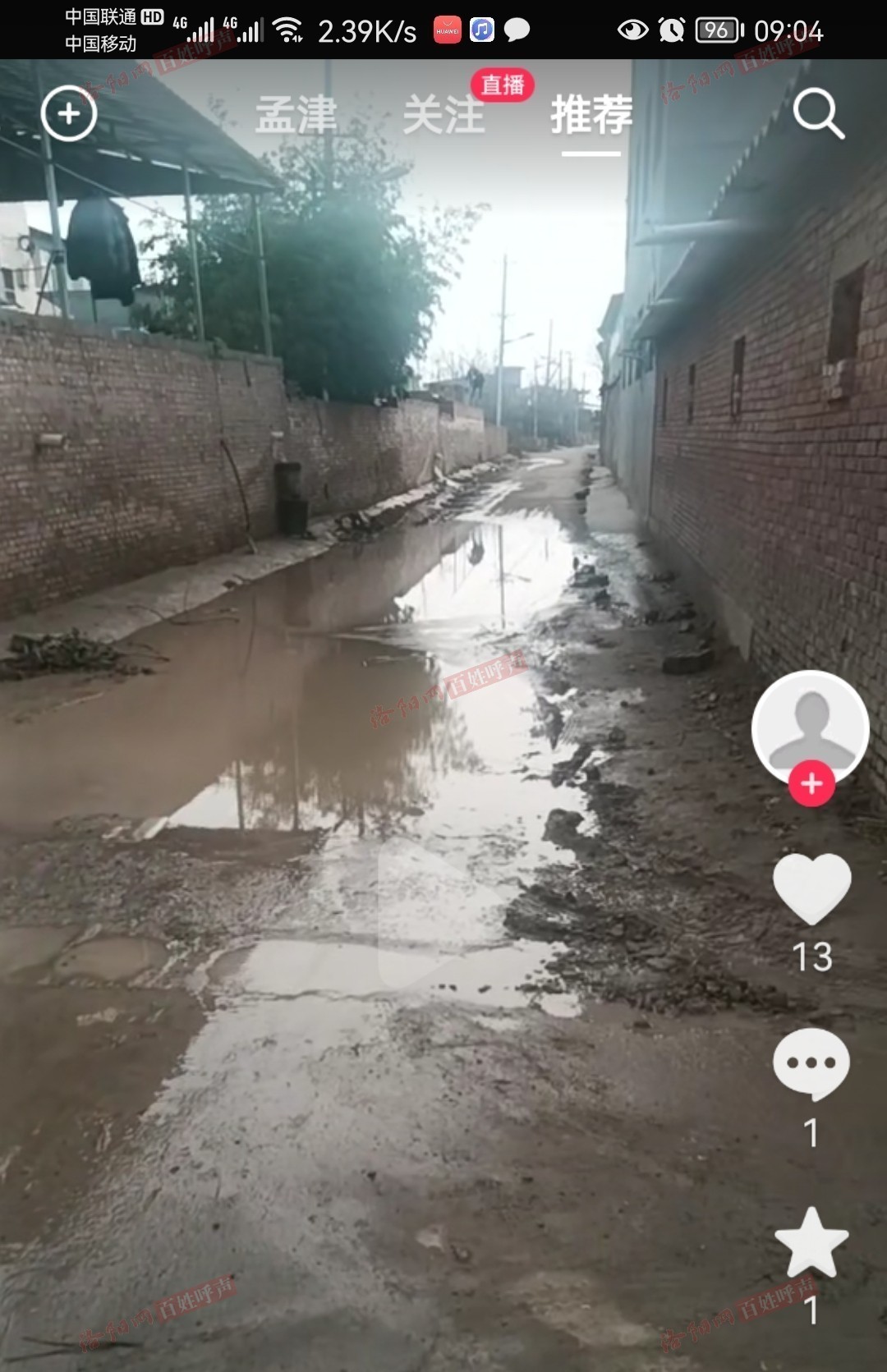Follow the author with red plus
887x1372 pixels.
click(811, 784)
